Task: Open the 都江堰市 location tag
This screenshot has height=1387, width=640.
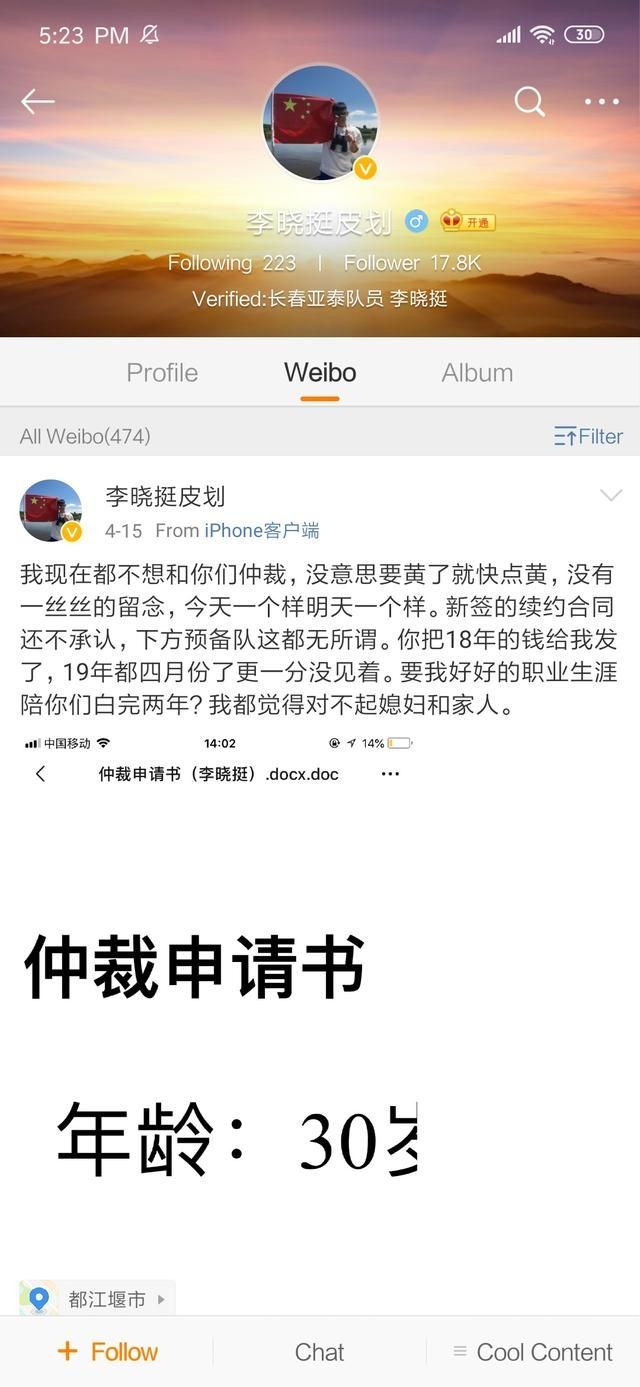Action: pos(98,1299)
